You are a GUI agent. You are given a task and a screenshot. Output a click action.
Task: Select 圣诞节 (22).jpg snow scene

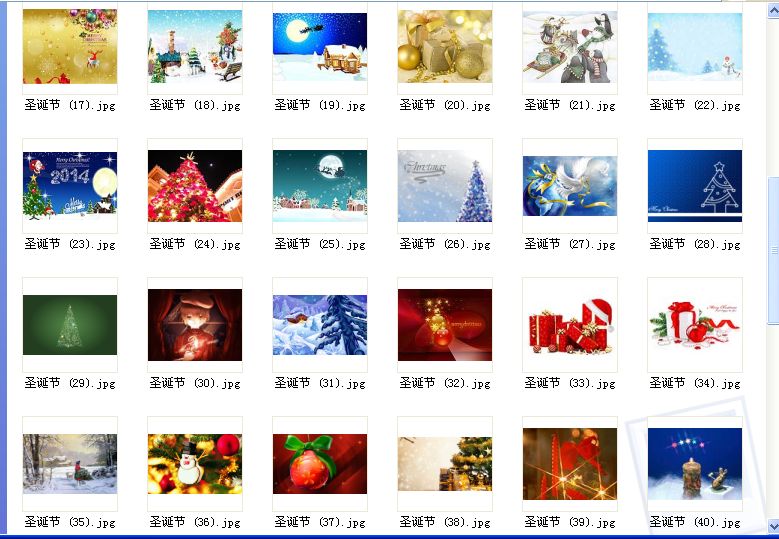pos(695,47)
